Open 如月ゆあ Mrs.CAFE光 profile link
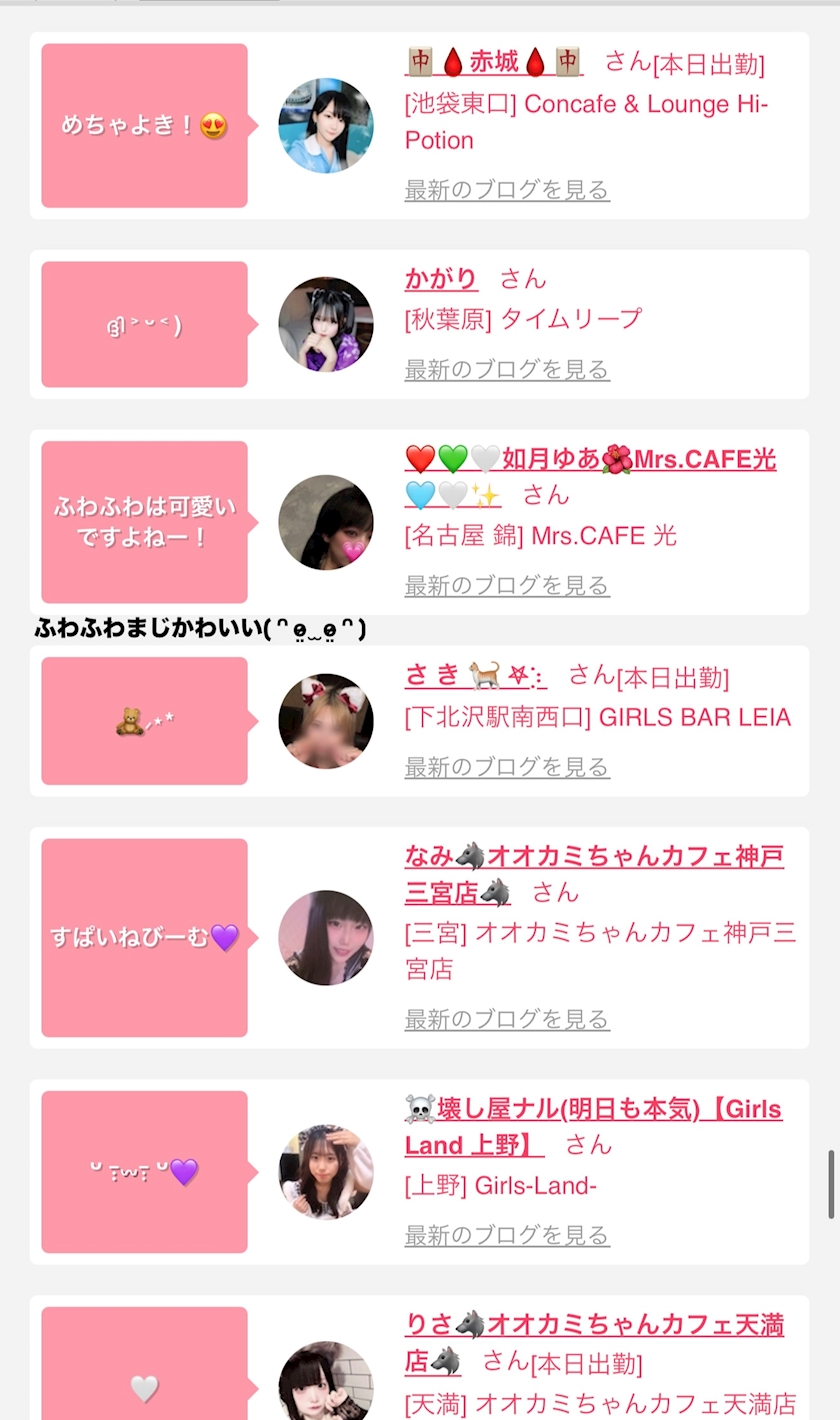840x1420 pixels. tap(590, 460)
